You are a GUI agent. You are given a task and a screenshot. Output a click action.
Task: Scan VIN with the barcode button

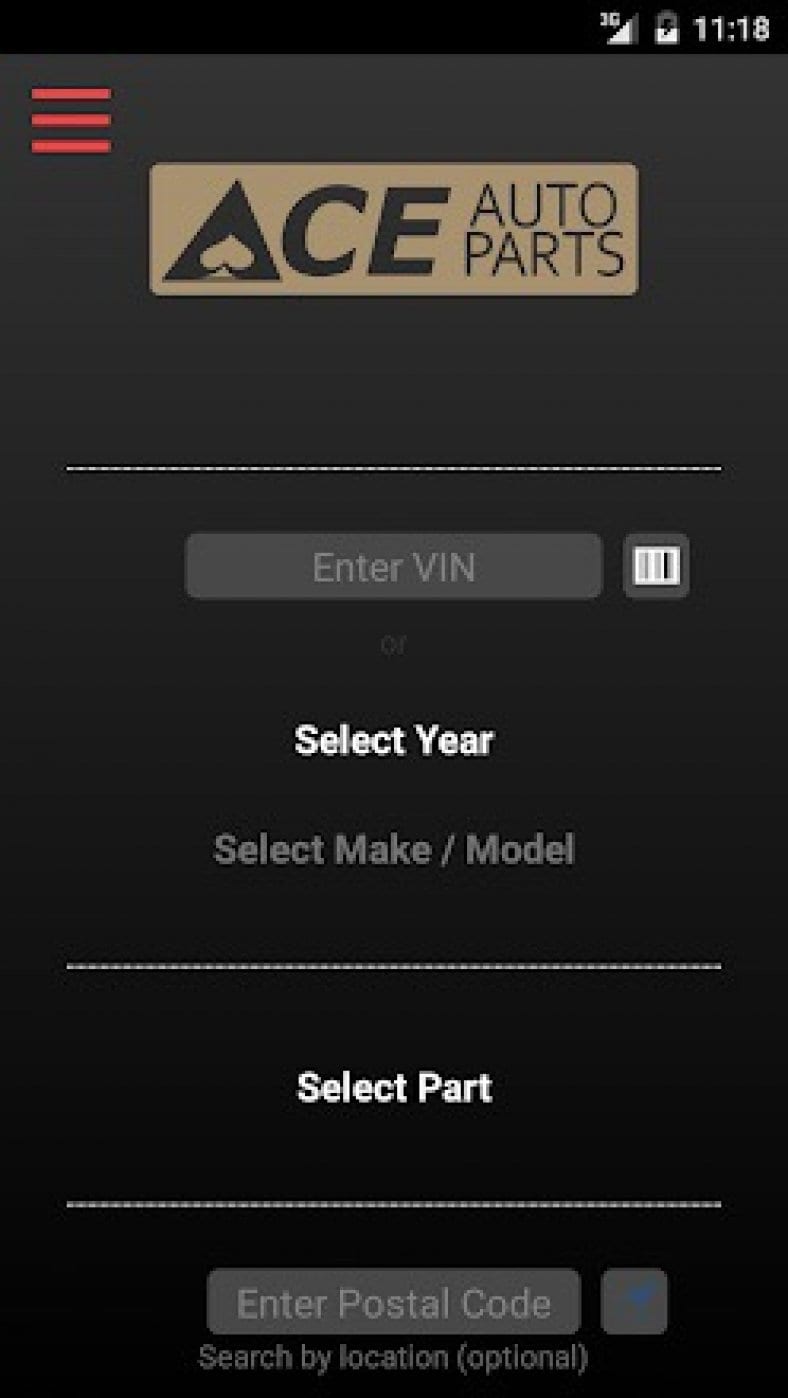[656, 566]
